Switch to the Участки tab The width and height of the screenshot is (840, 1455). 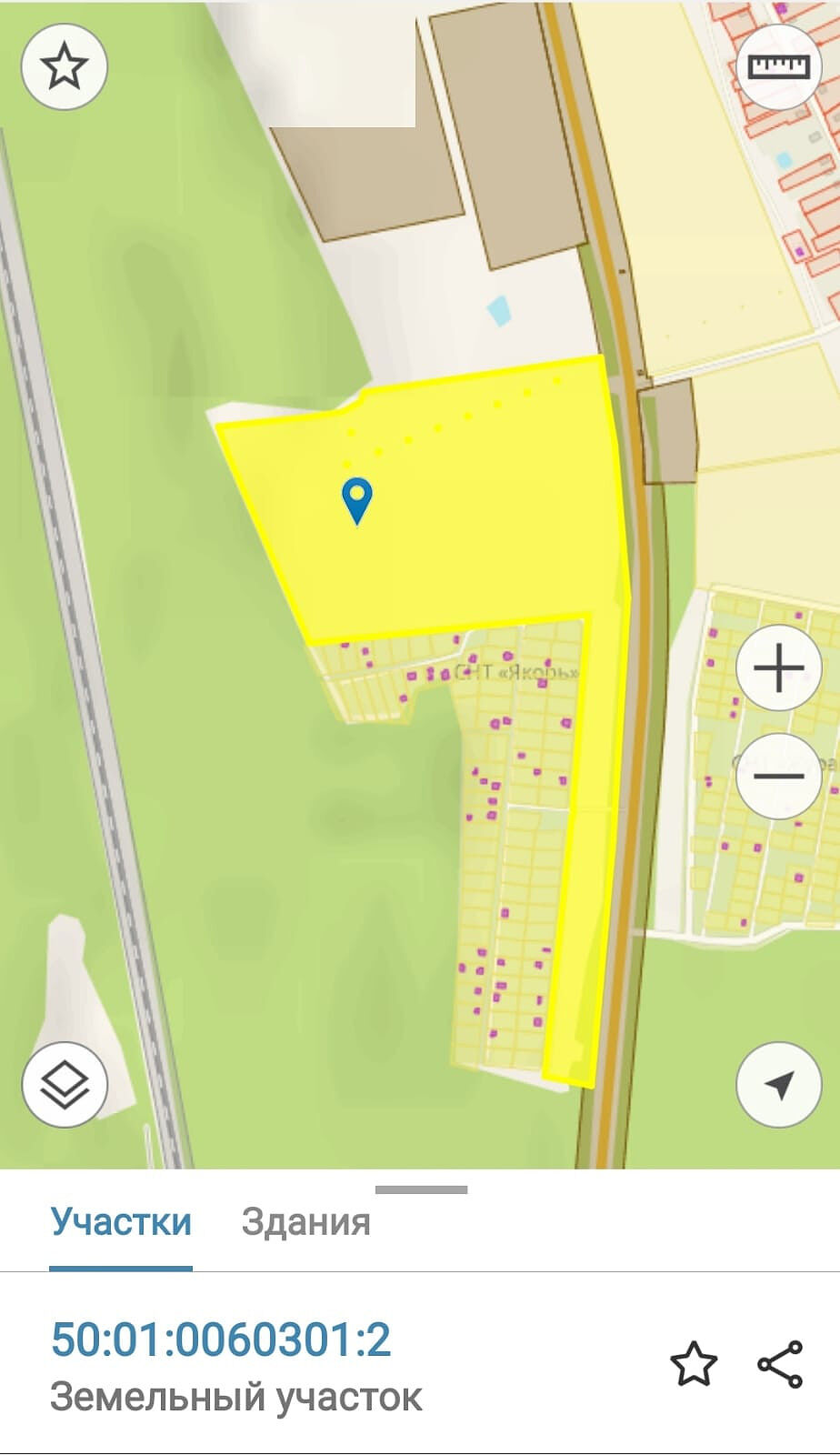point(121,1221)
